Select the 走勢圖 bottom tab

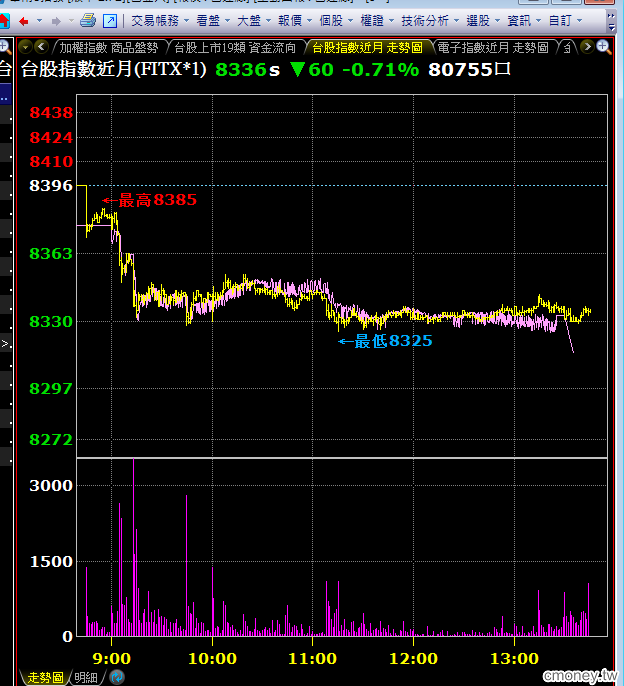(45, 677)
